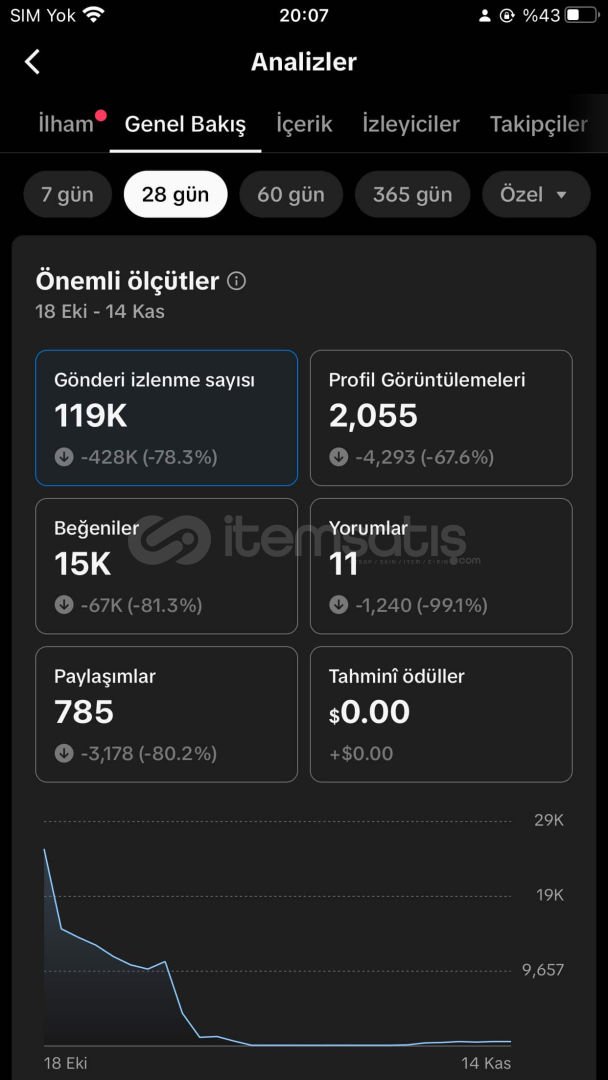The image size is (608, 1080).
Task: Select the Gönderi izlenme sayısı card
Action: [x=166, y=418]
